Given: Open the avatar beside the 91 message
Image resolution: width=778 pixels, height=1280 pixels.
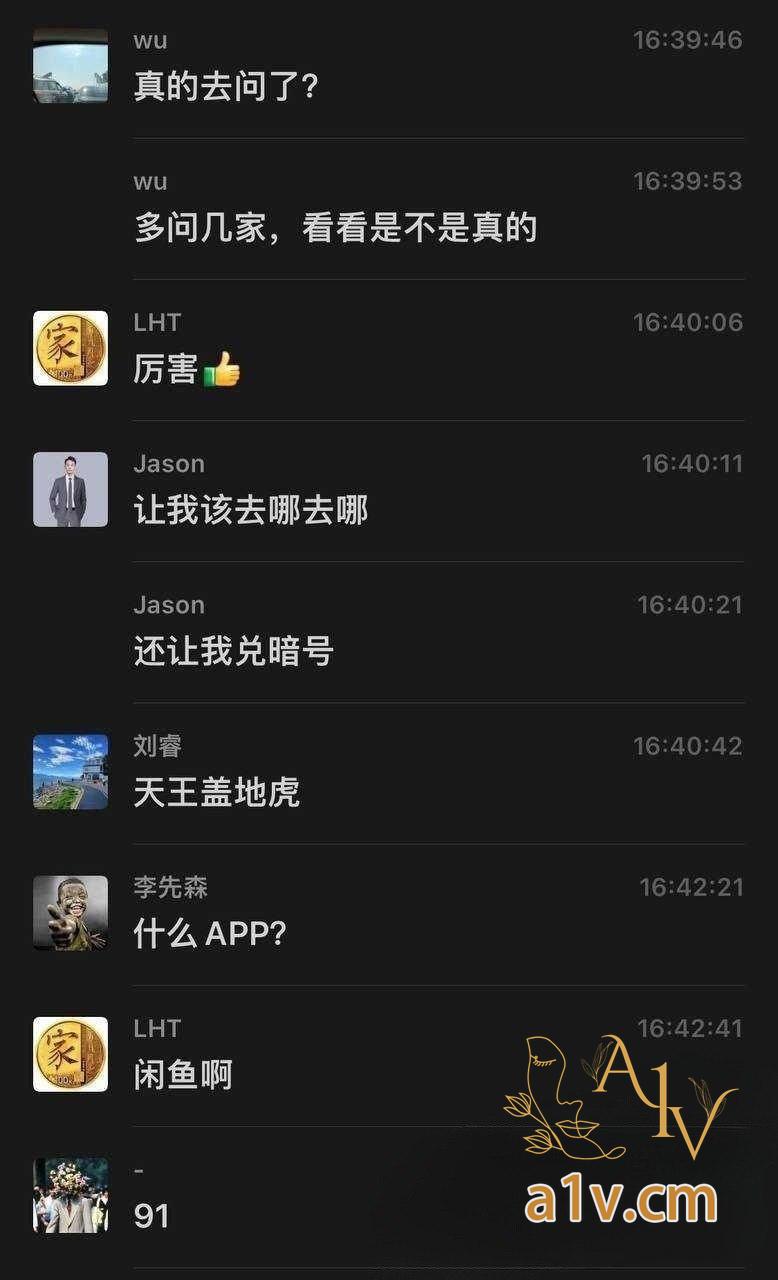Looking at the screenshot, I should [x=70, y=1195].
